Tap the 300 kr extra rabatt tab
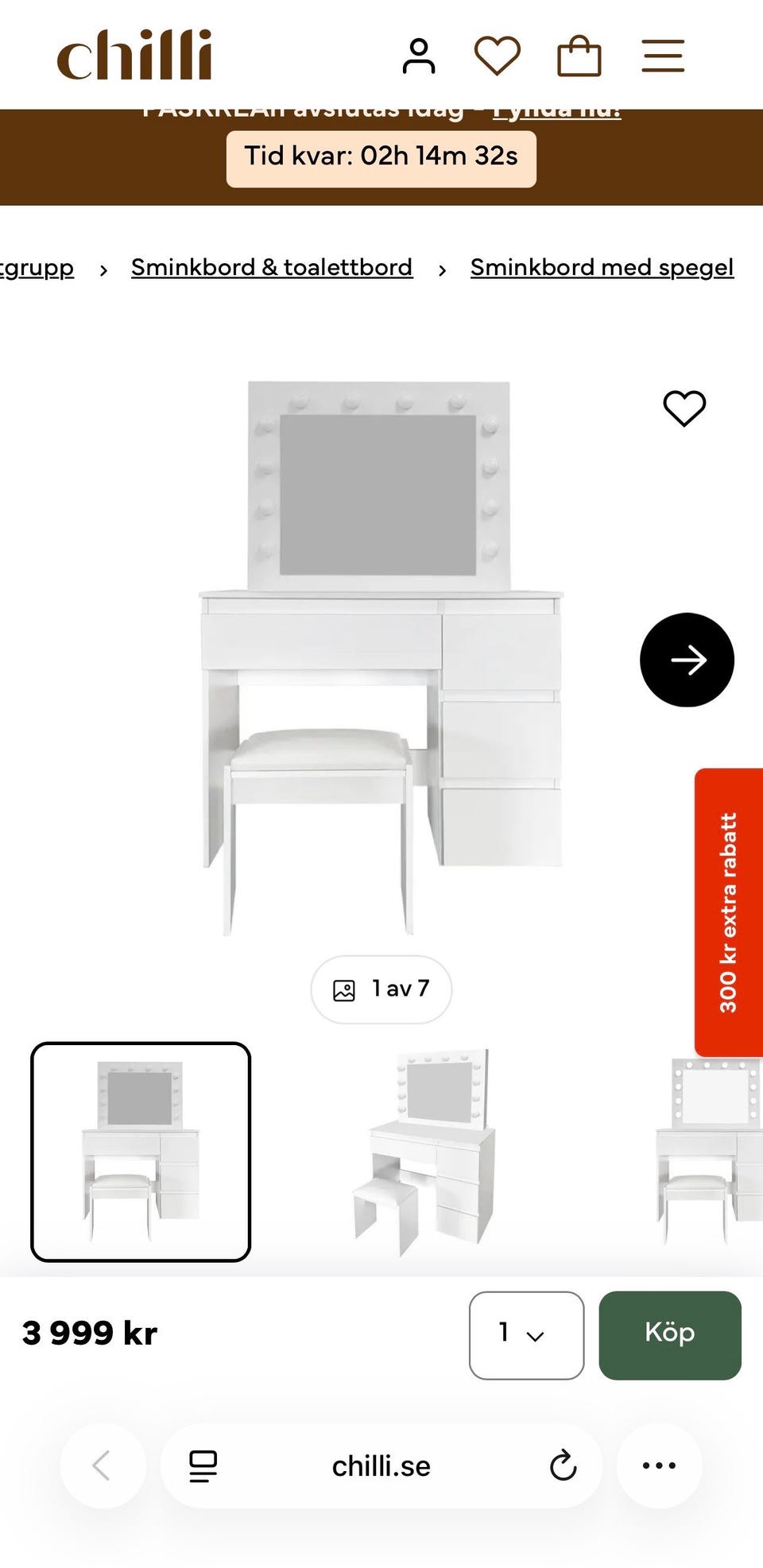The image size is (763, 1568). coord(729,912)
